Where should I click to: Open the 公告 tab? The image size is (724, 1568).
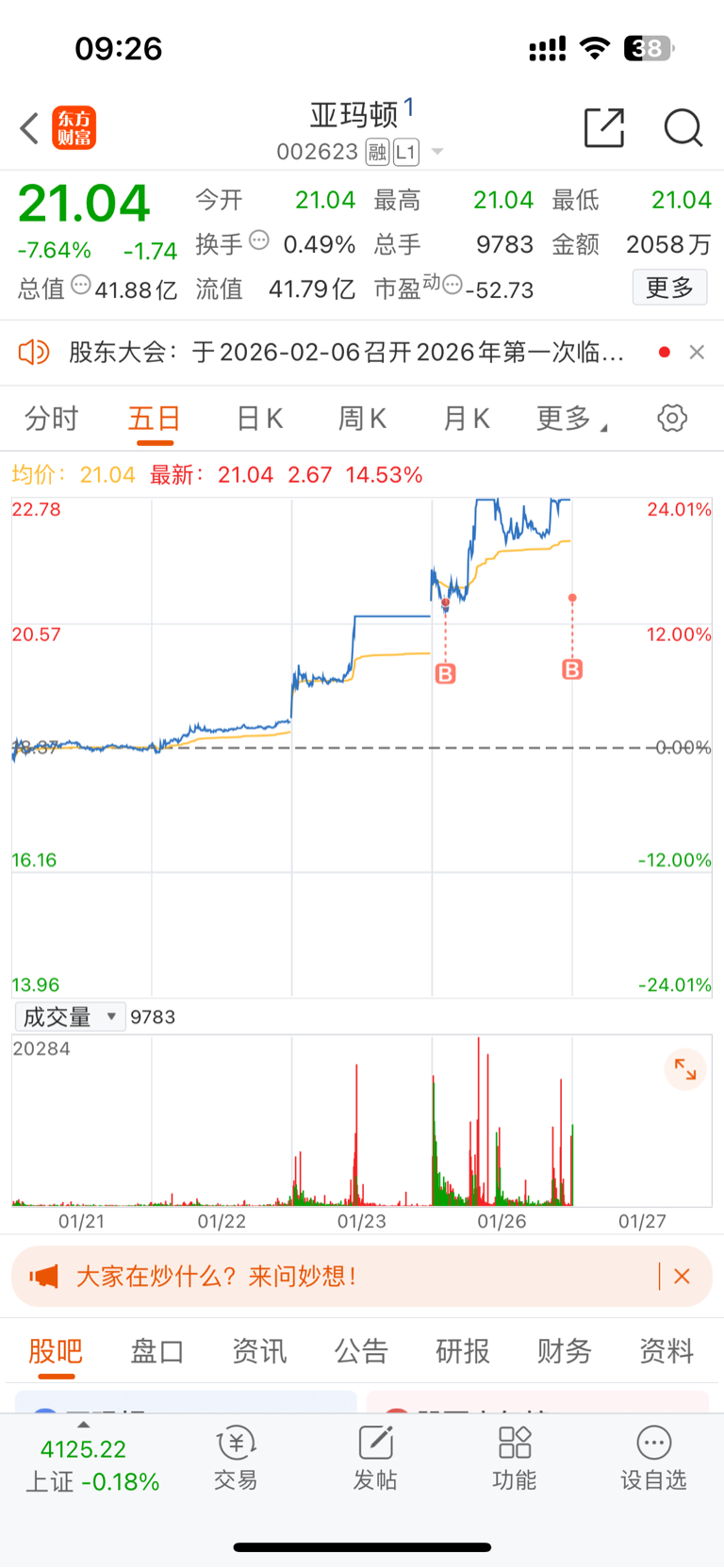pos(361,1351)
